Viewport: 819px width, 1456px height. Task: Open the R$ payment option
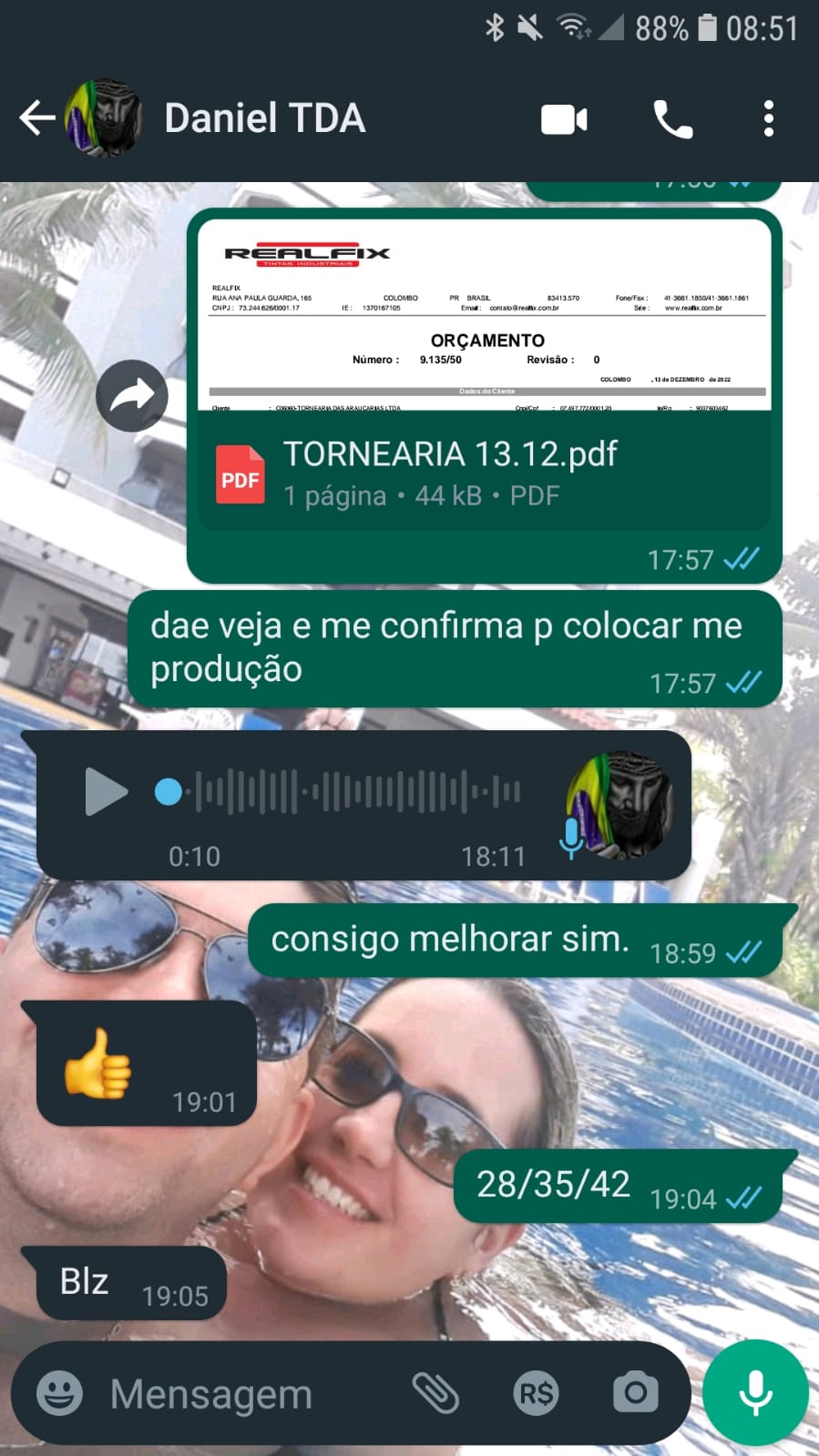[x=536, y=1393]
